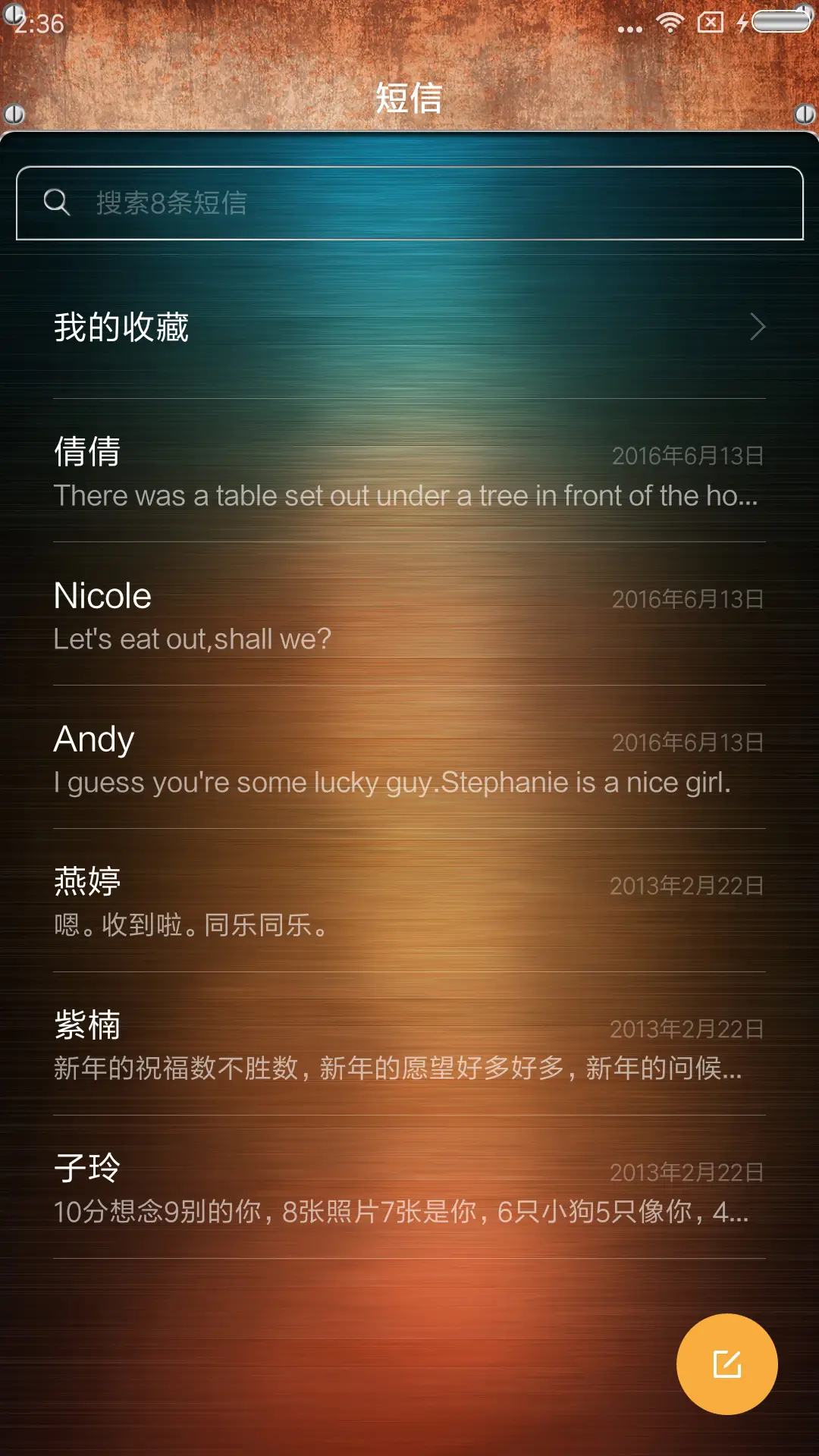Open the conversation with 紫楠

[x=303, y=1046]
